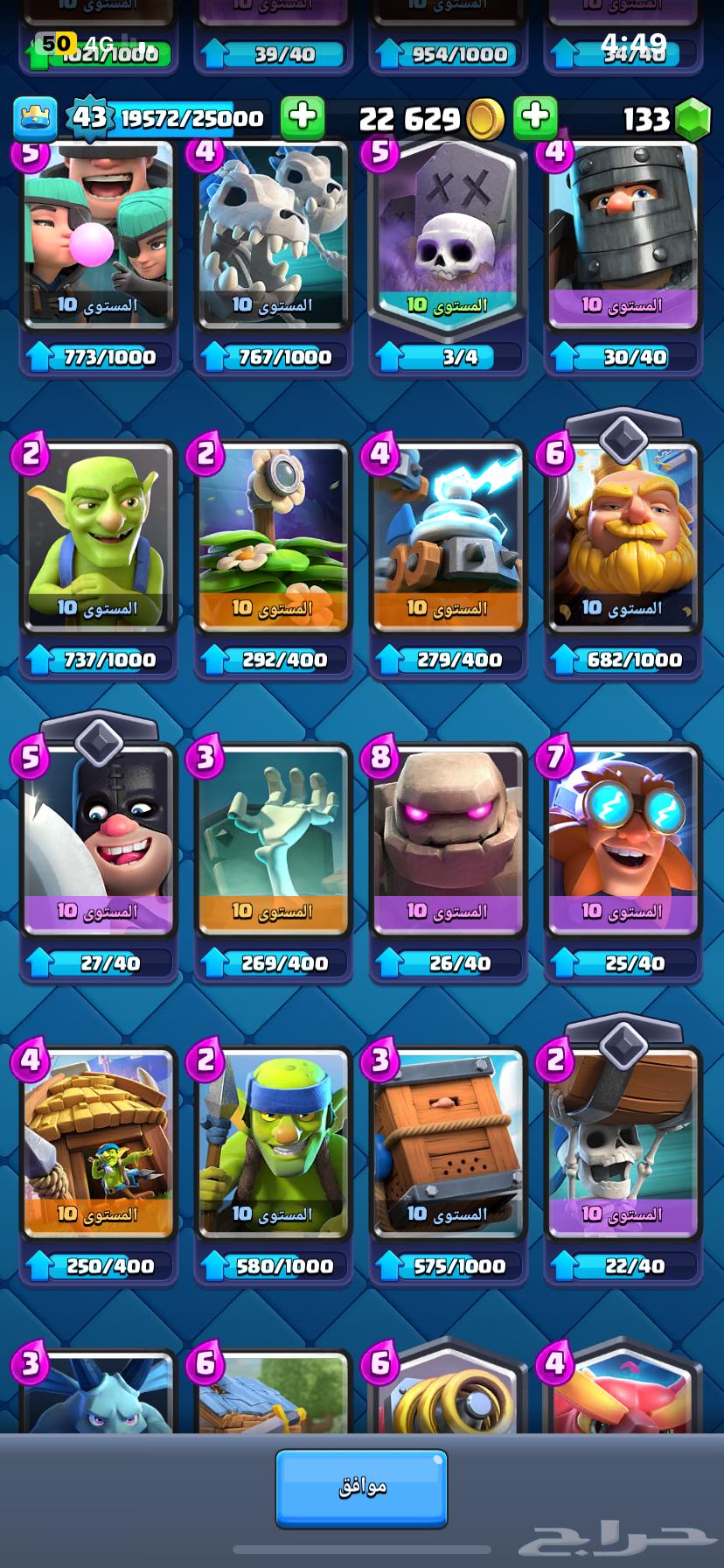Add more gold with the plus button
724x1568 pixels.
pyautogui.click(x=303, y=116)
